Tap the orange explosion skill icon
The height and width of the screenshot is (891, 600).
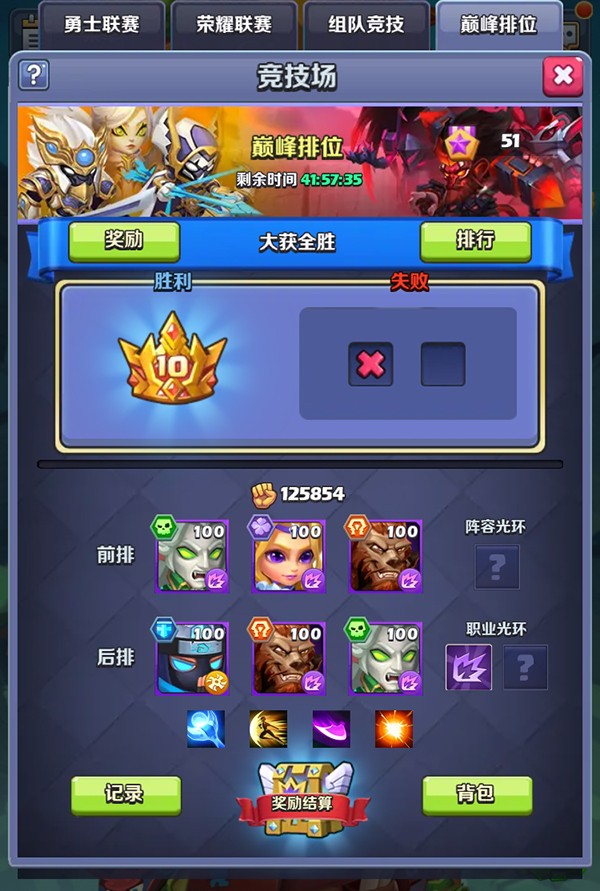click(394, 729)
